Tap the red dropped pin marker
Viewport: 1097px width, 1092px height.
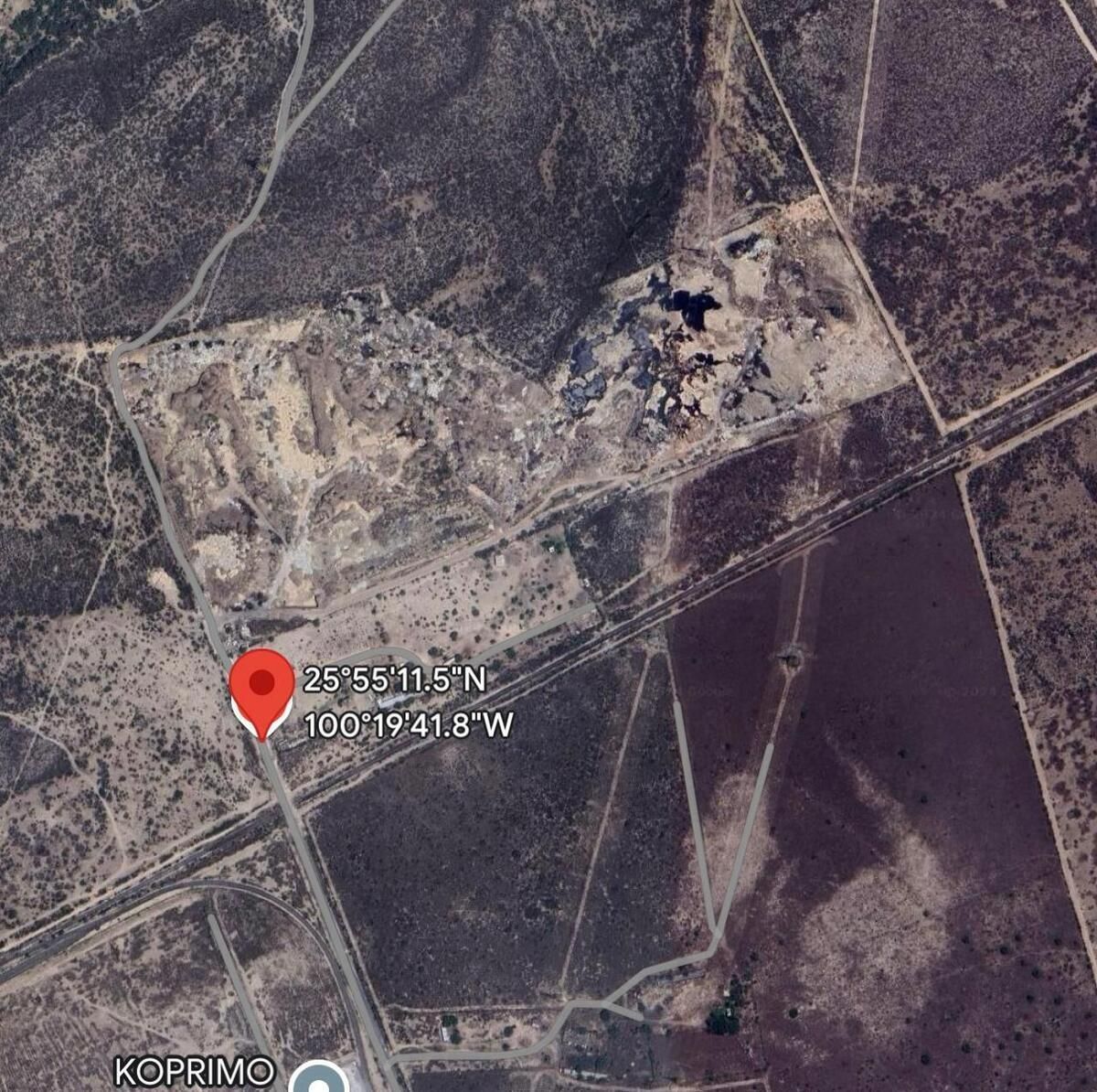(x=261, y=693)
